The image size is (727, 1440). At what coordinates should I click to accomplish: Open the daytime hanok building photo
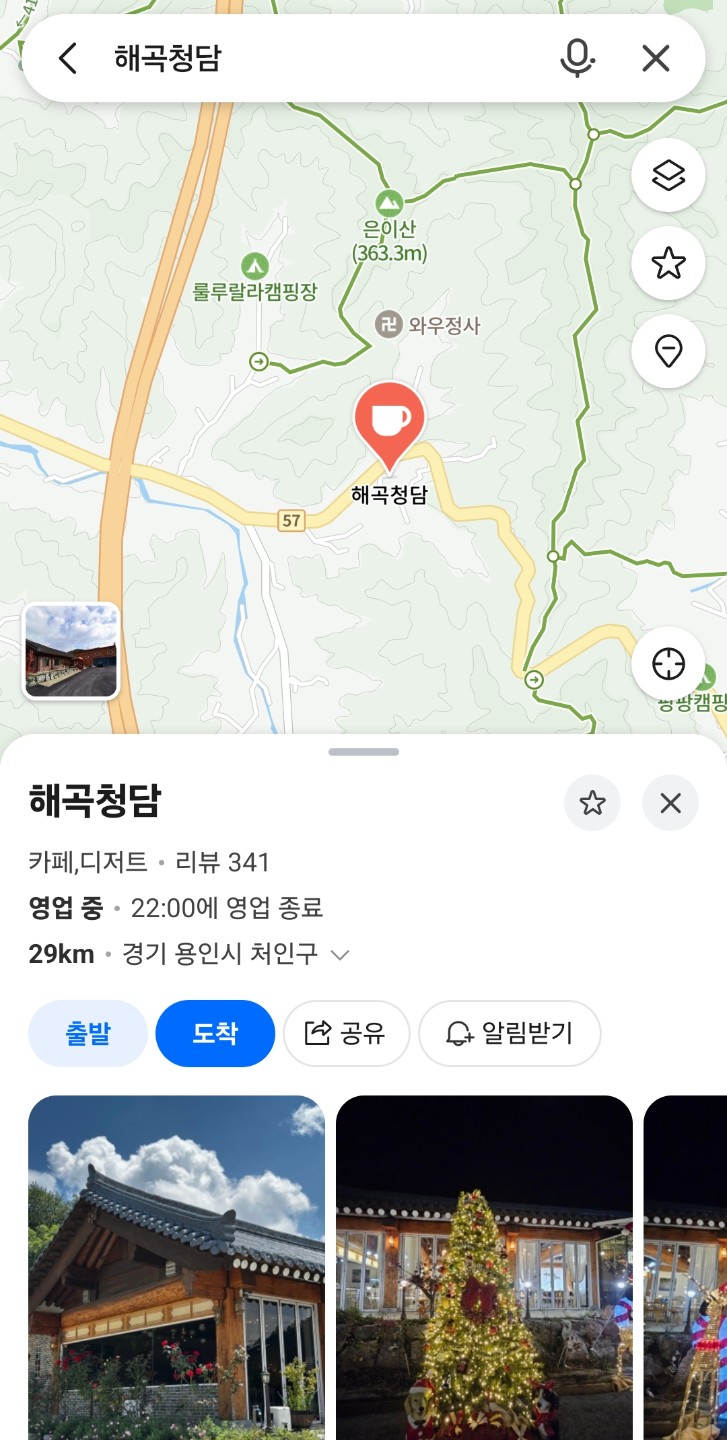(x=177, y=1267)
